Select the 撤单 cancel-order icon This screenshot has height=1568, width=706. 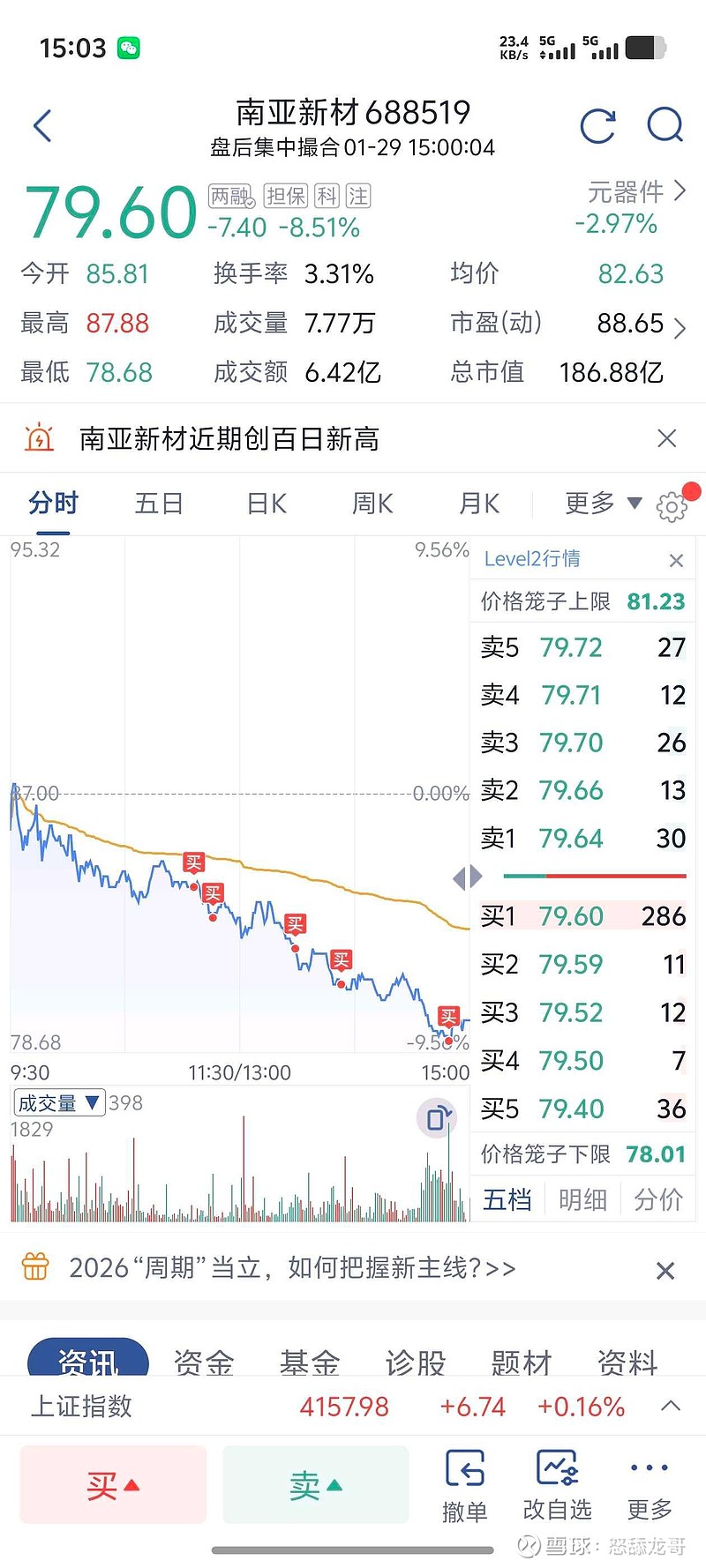(x=466, y=1468)
